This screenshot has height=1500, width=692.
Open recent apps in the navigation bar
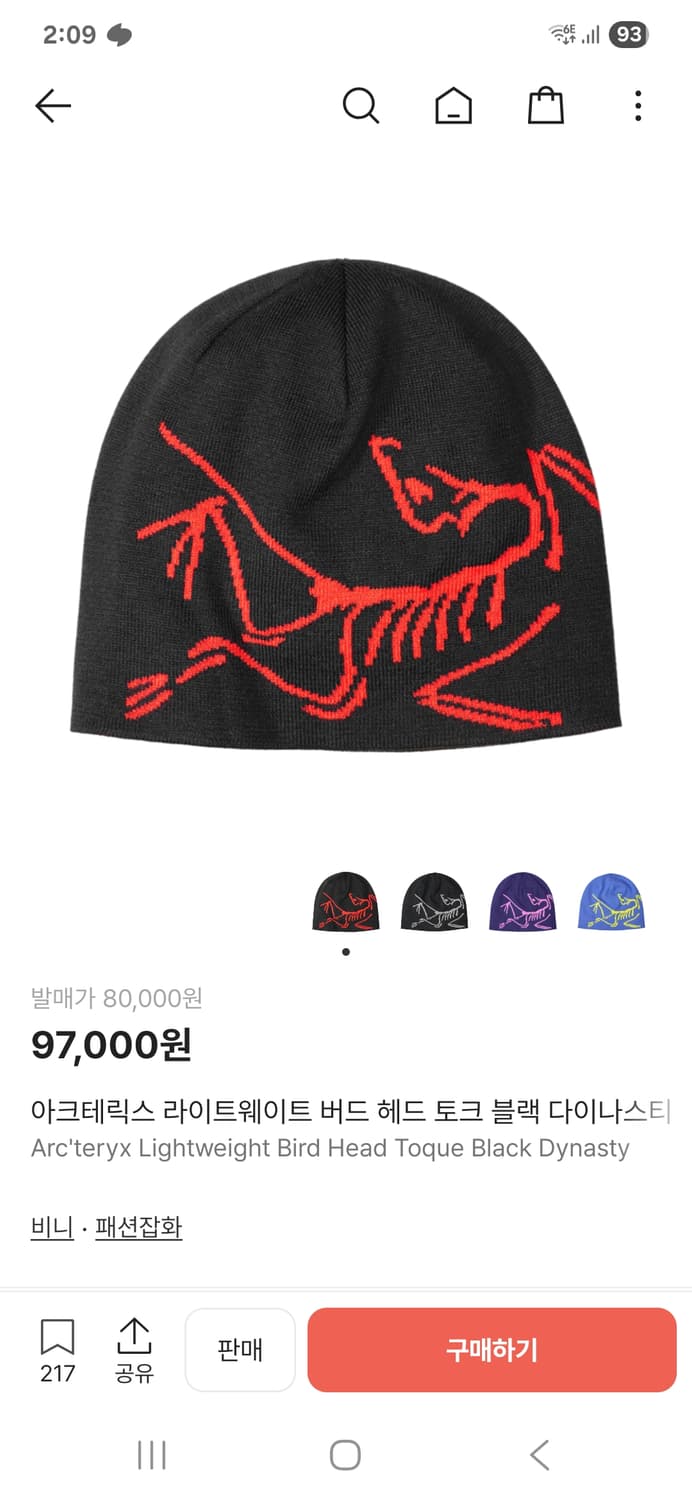coord(151,1455)
